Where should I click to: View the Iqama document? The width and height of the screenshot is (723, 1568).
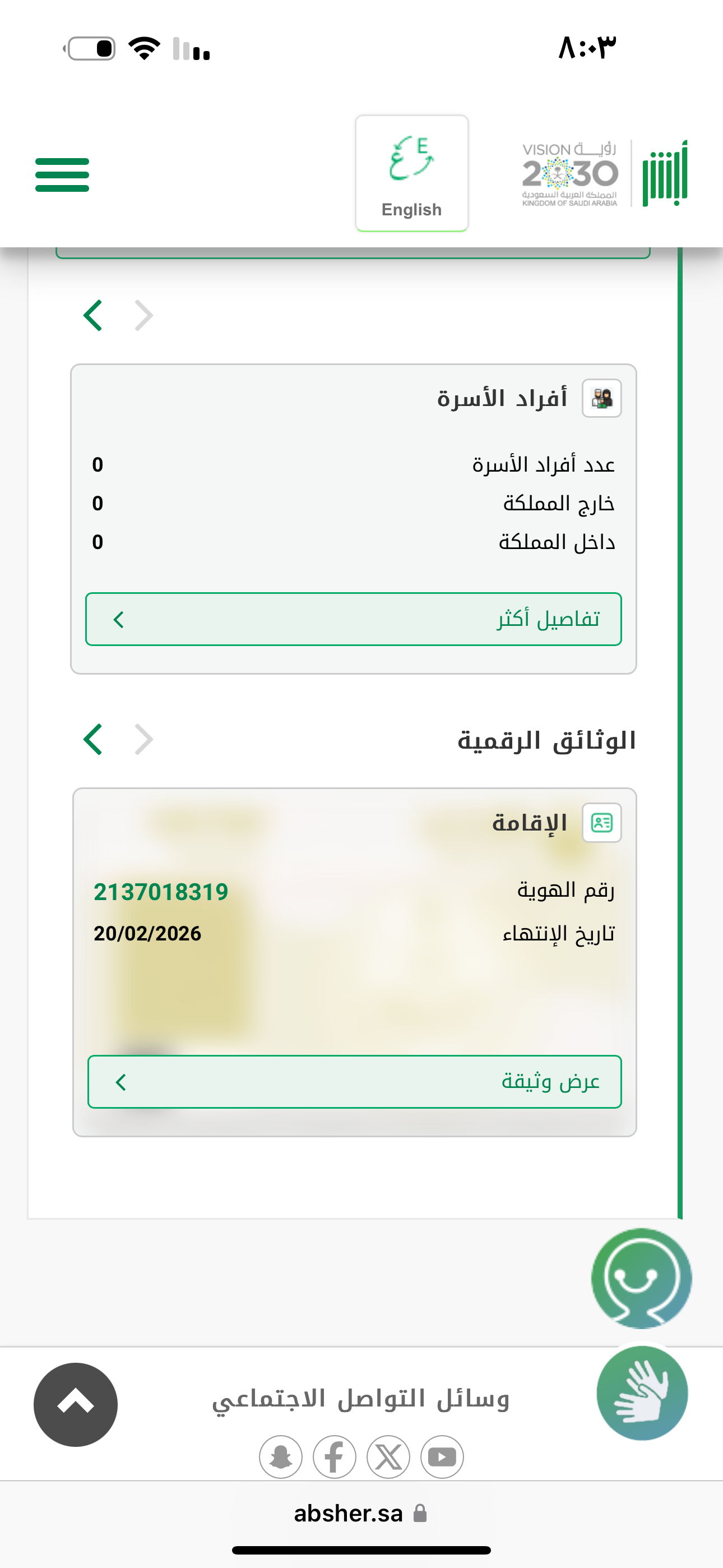354,1082
